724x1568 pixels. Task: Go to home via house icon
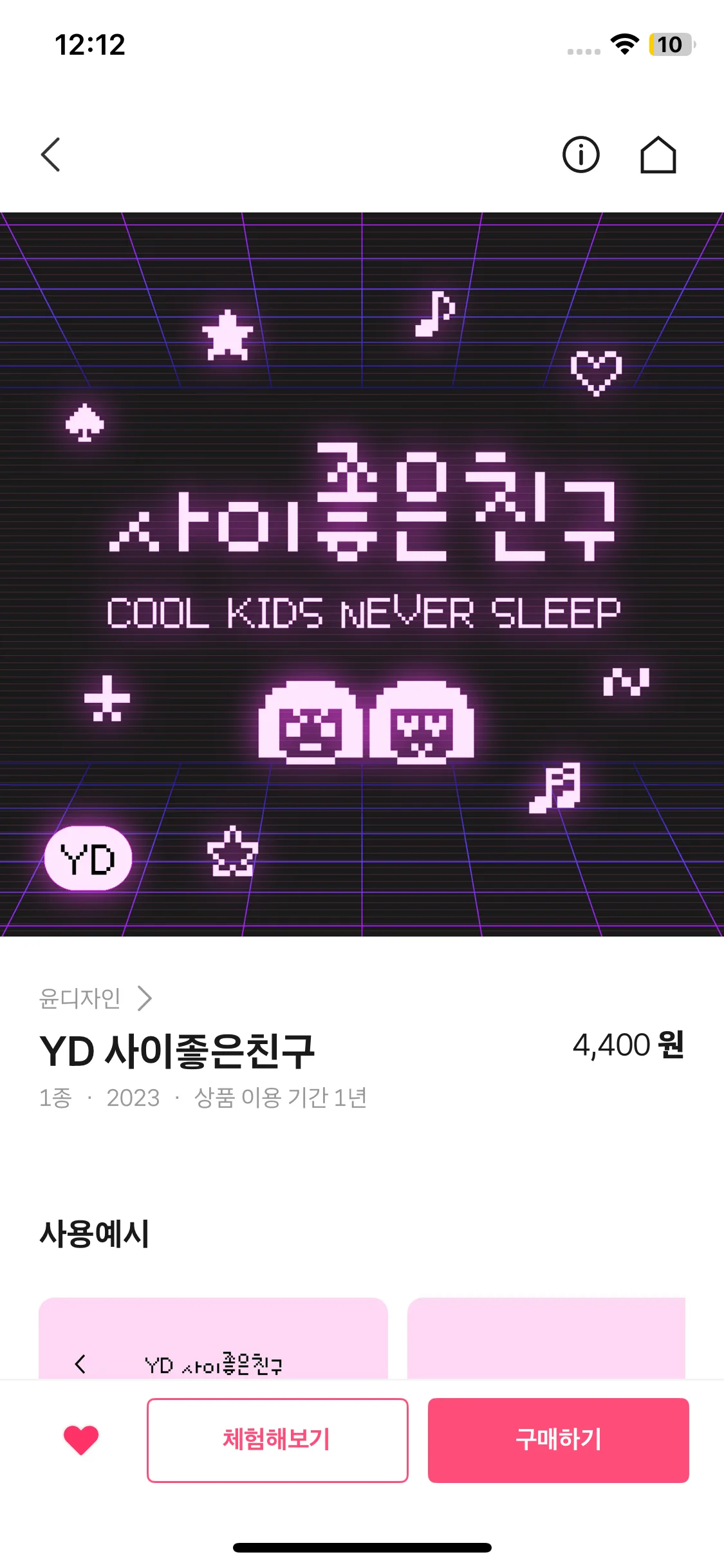tap(658, 154)
